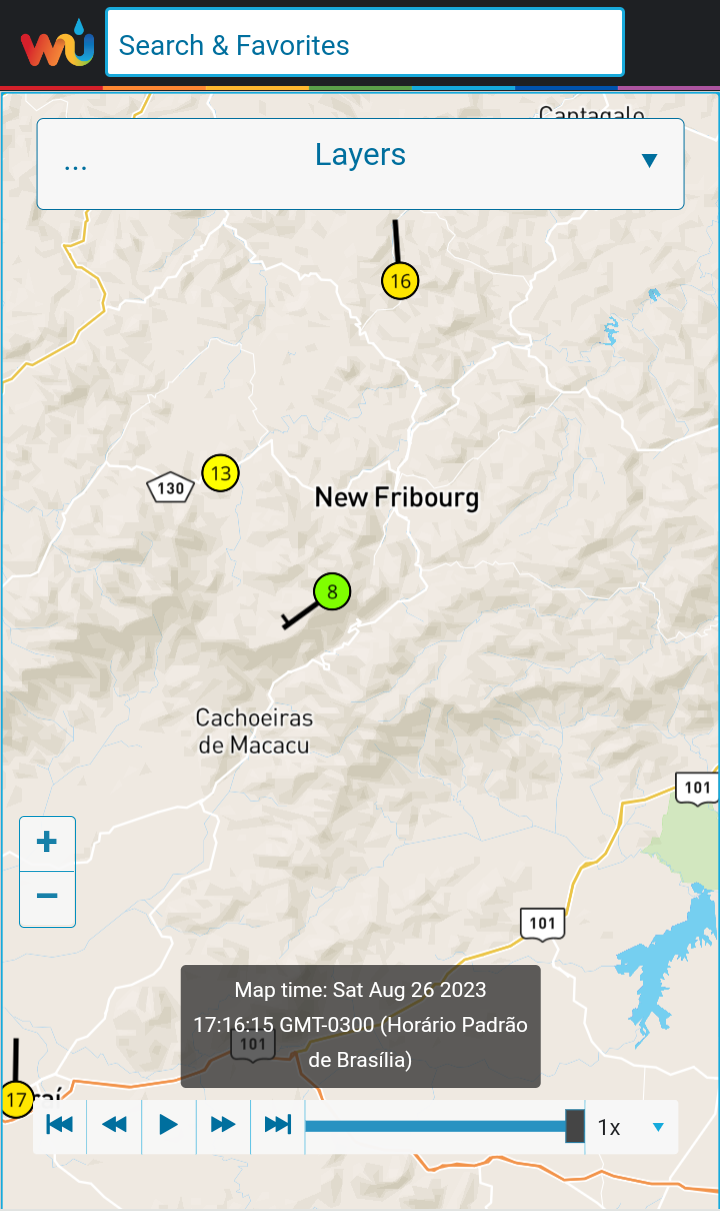This screenshot has height=1218, width=720.
Task: Select the green station marker showing 8
Action: click(332, 591)
